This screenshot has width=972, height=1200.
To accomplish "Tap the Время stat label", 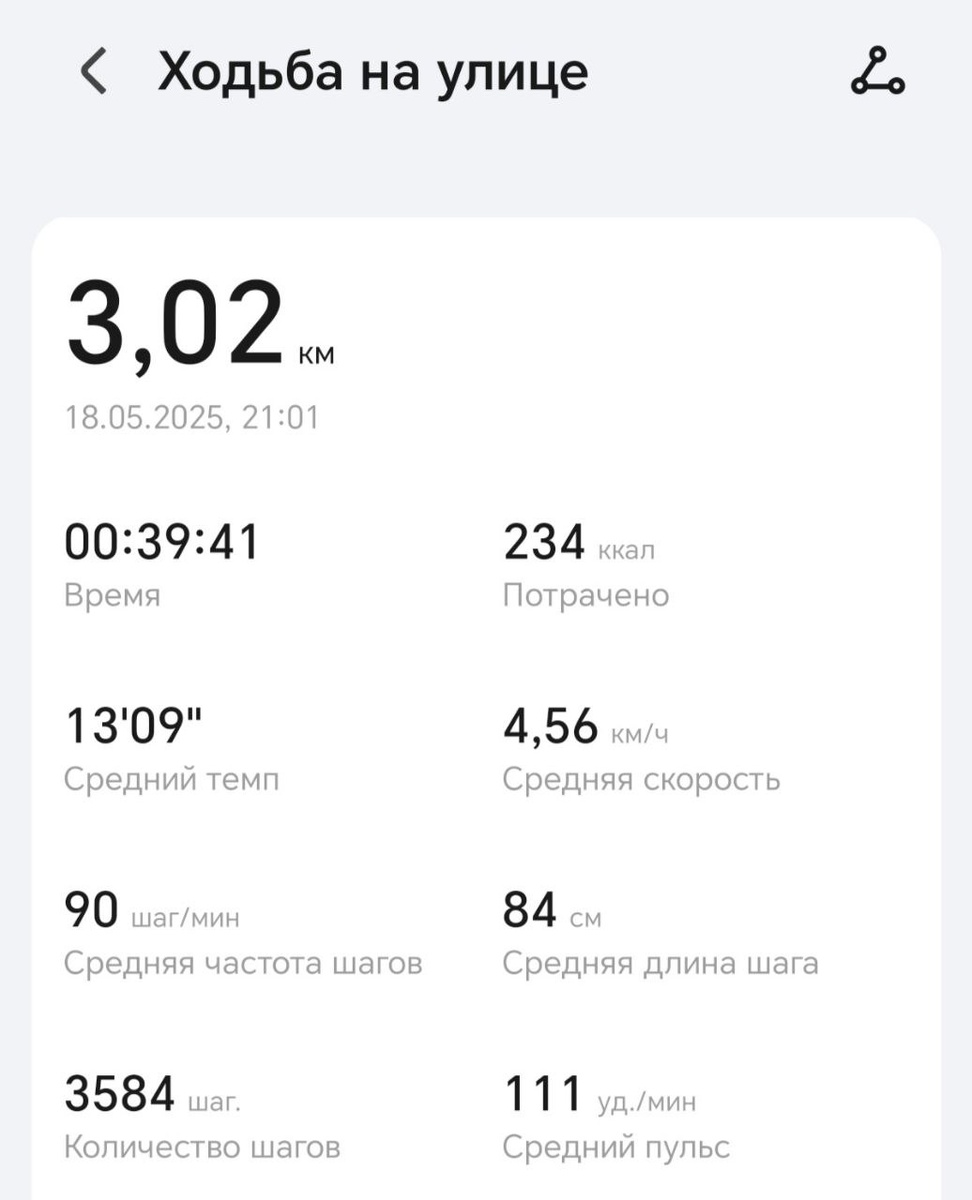I will pyautogui.click(x=110, y=594).
